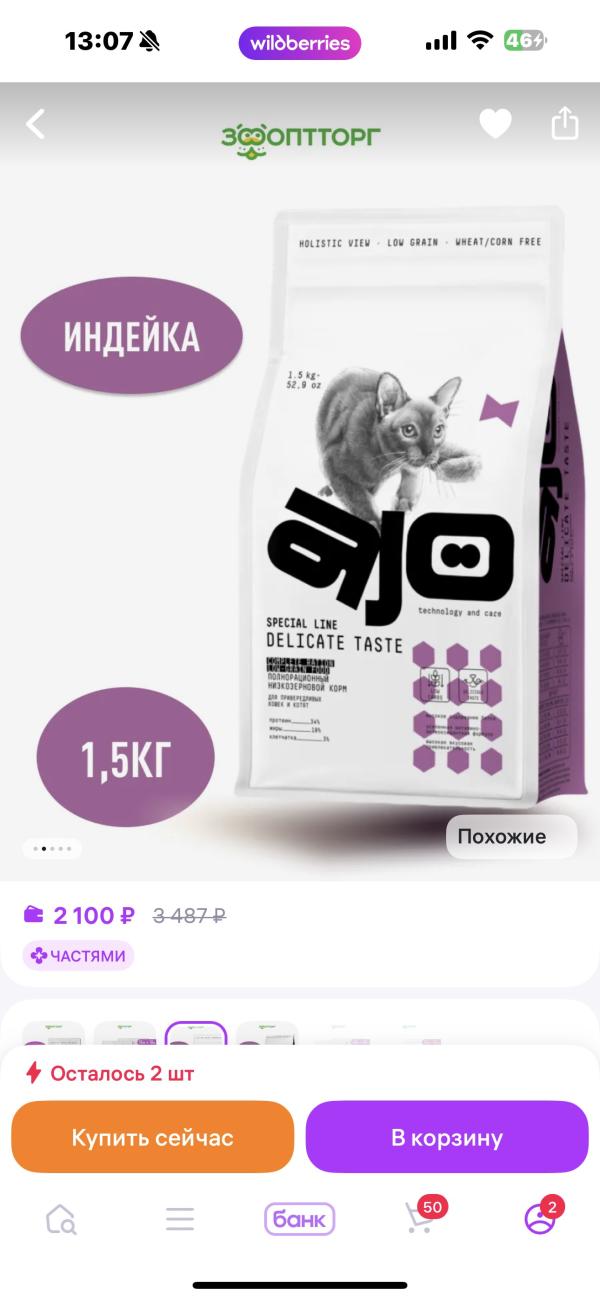Tap the Похожие button for similar items

click(511, 837)
